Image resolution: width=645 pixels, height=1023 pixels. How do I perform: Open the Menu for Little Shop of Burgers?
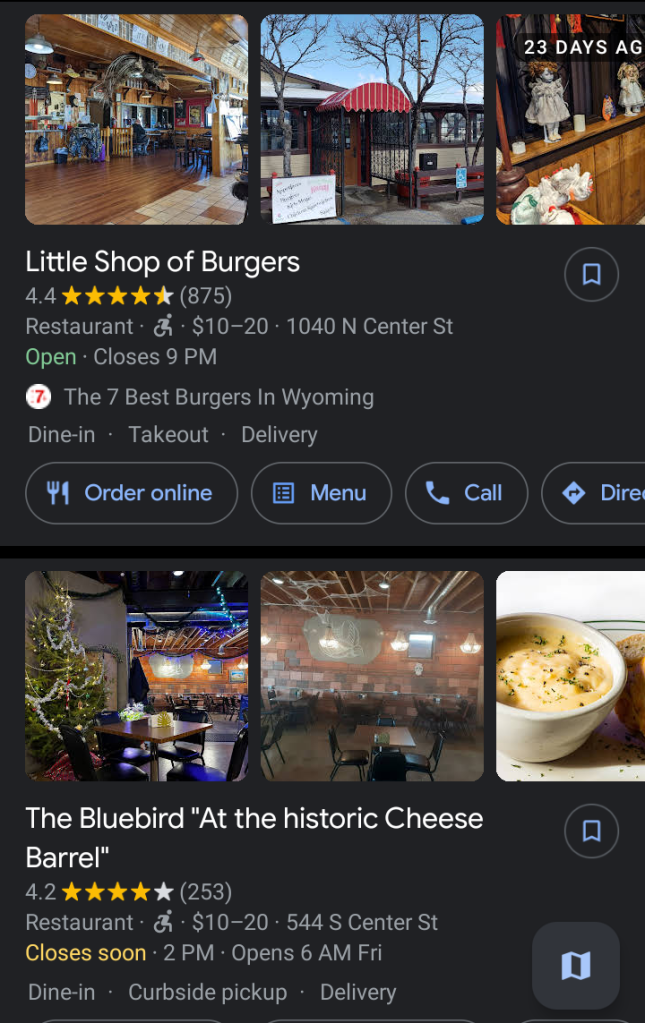[x=321, y=493]
